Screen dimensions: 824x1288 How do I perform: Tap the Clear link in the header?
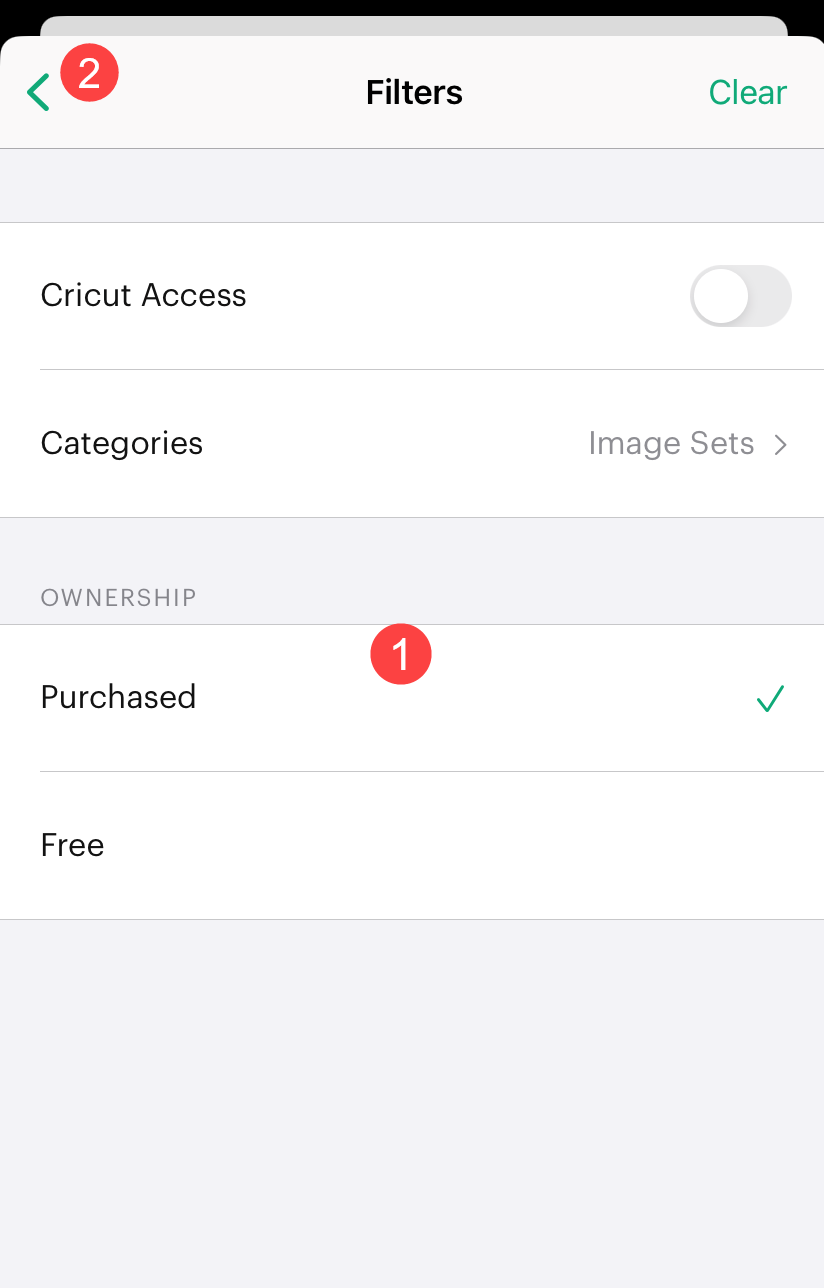pos(747,92)
